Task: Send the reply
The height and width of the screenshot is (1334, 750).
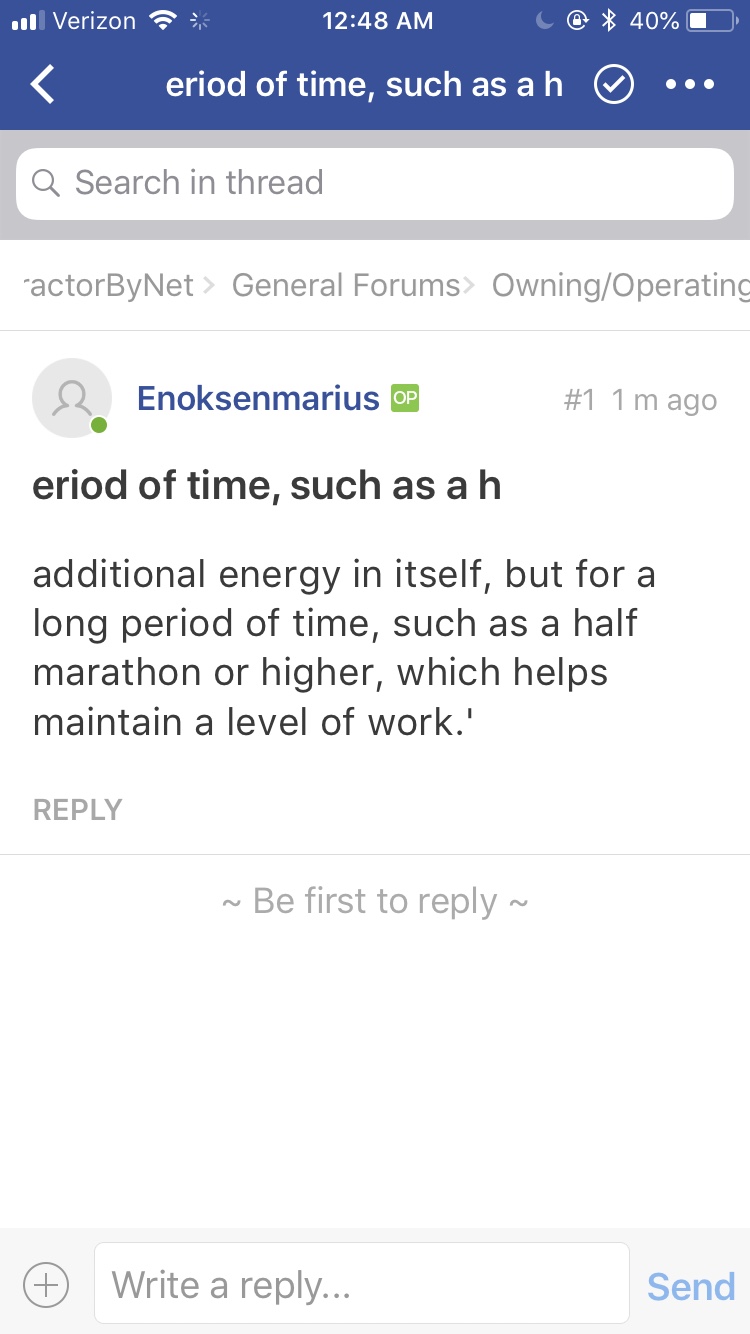Action: (691, 1286)
